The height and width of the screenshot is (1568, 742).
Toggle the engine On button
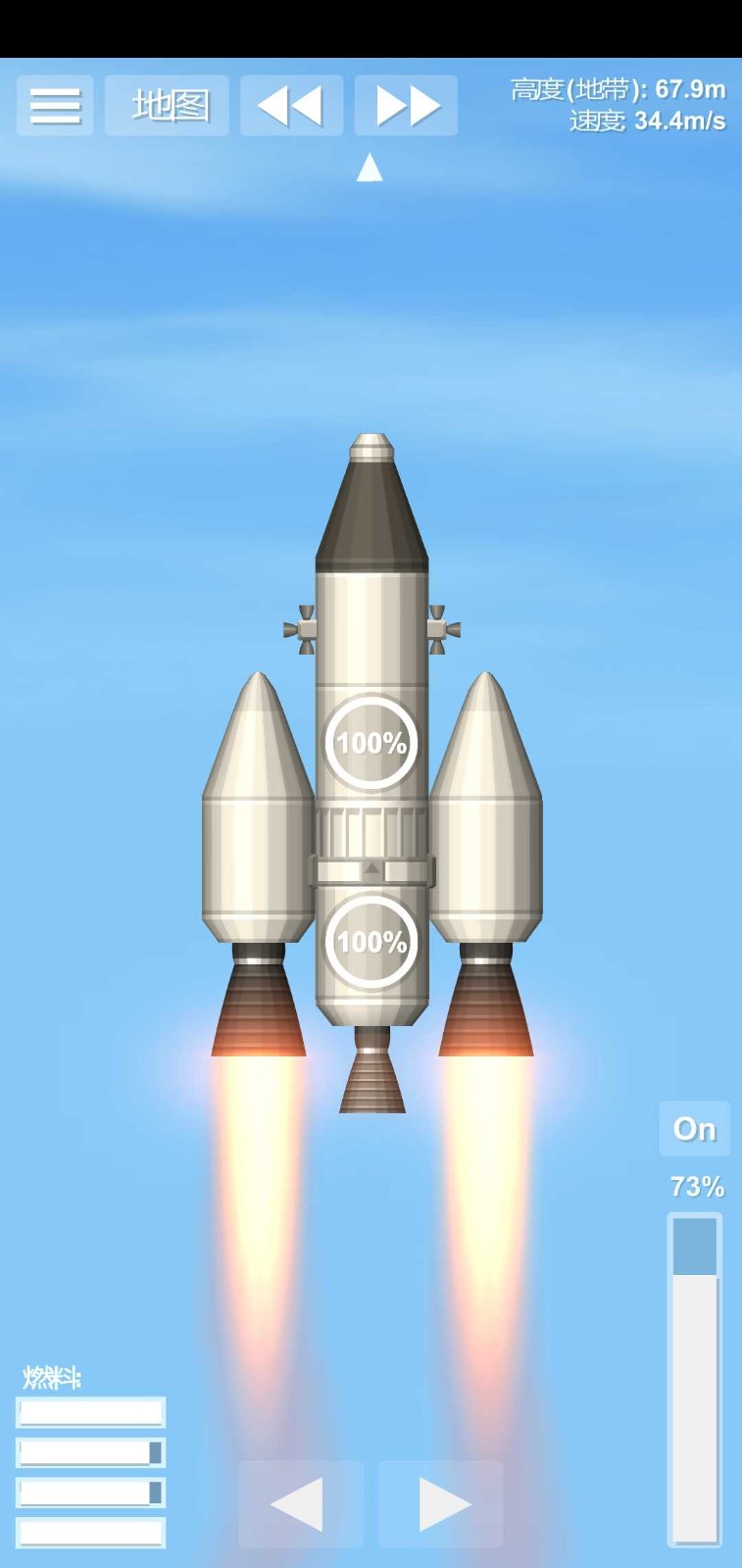click(694, 1129)
